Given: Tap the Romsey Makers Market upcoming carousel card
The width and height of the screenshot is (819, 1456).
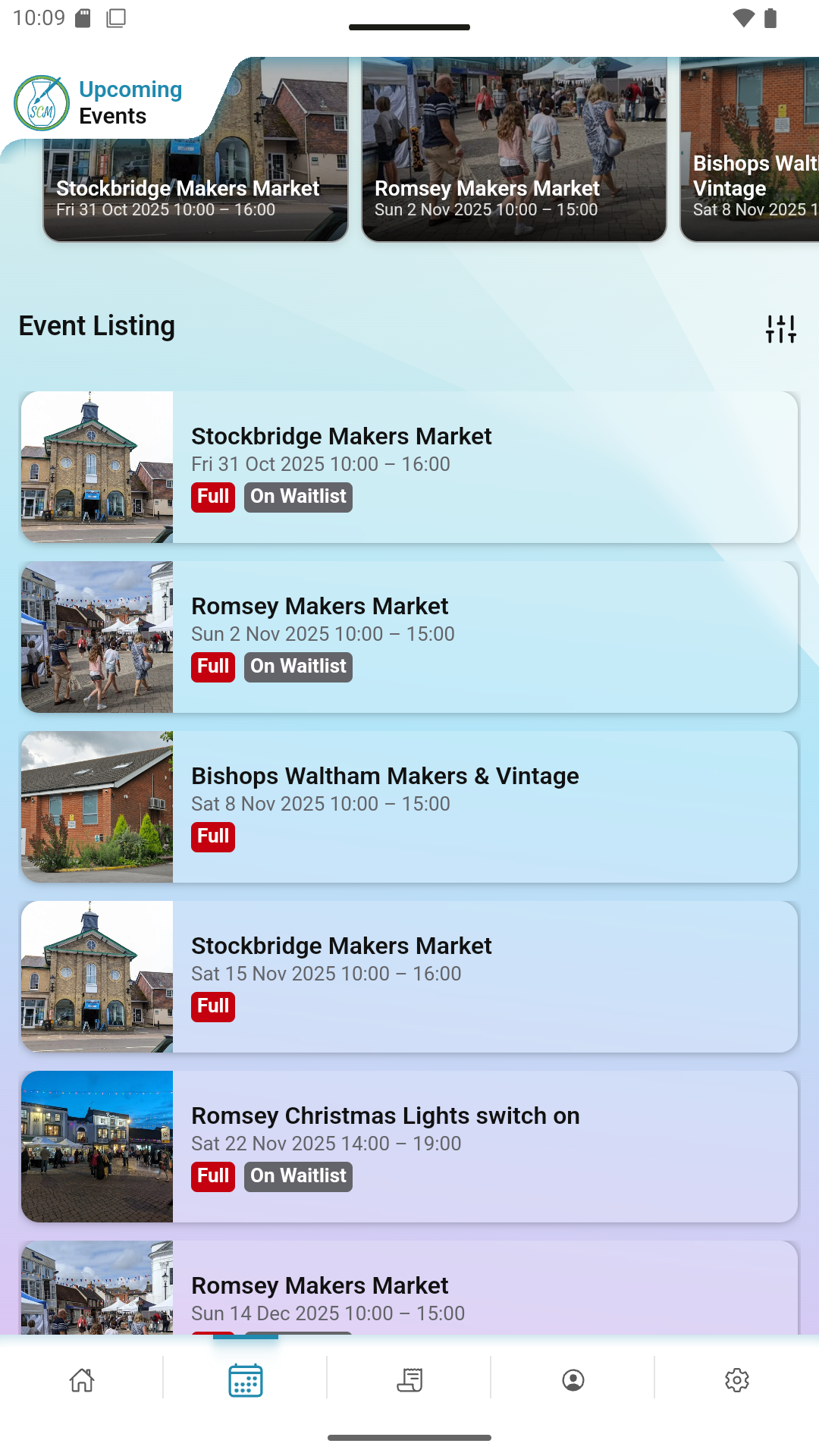Looking at the screenshot, I should [514, 152].
